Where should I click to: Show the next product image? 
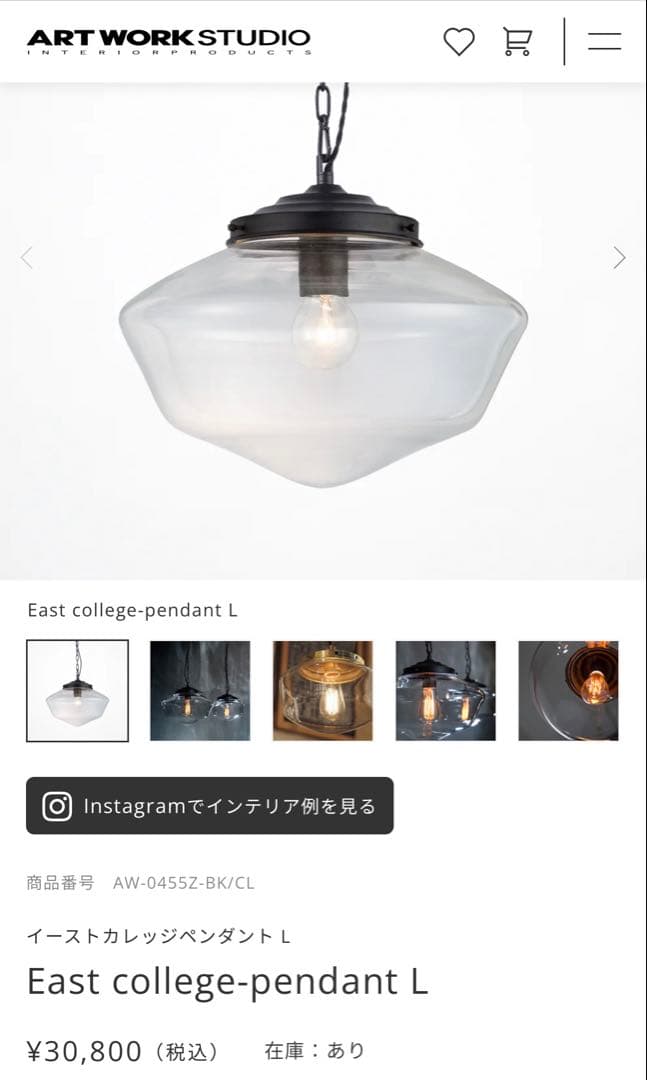619,258
